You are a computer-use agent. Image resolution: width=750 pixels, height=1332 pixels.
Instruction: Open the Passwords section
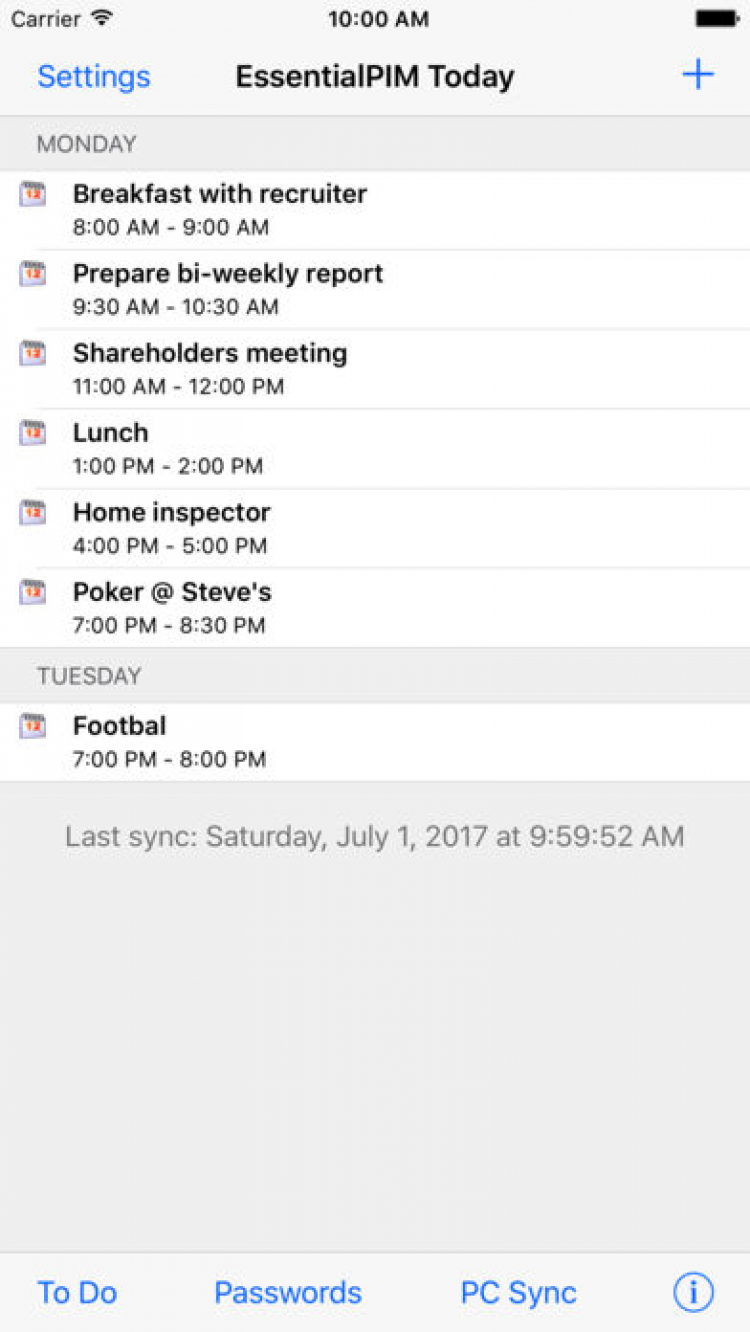288,1292
